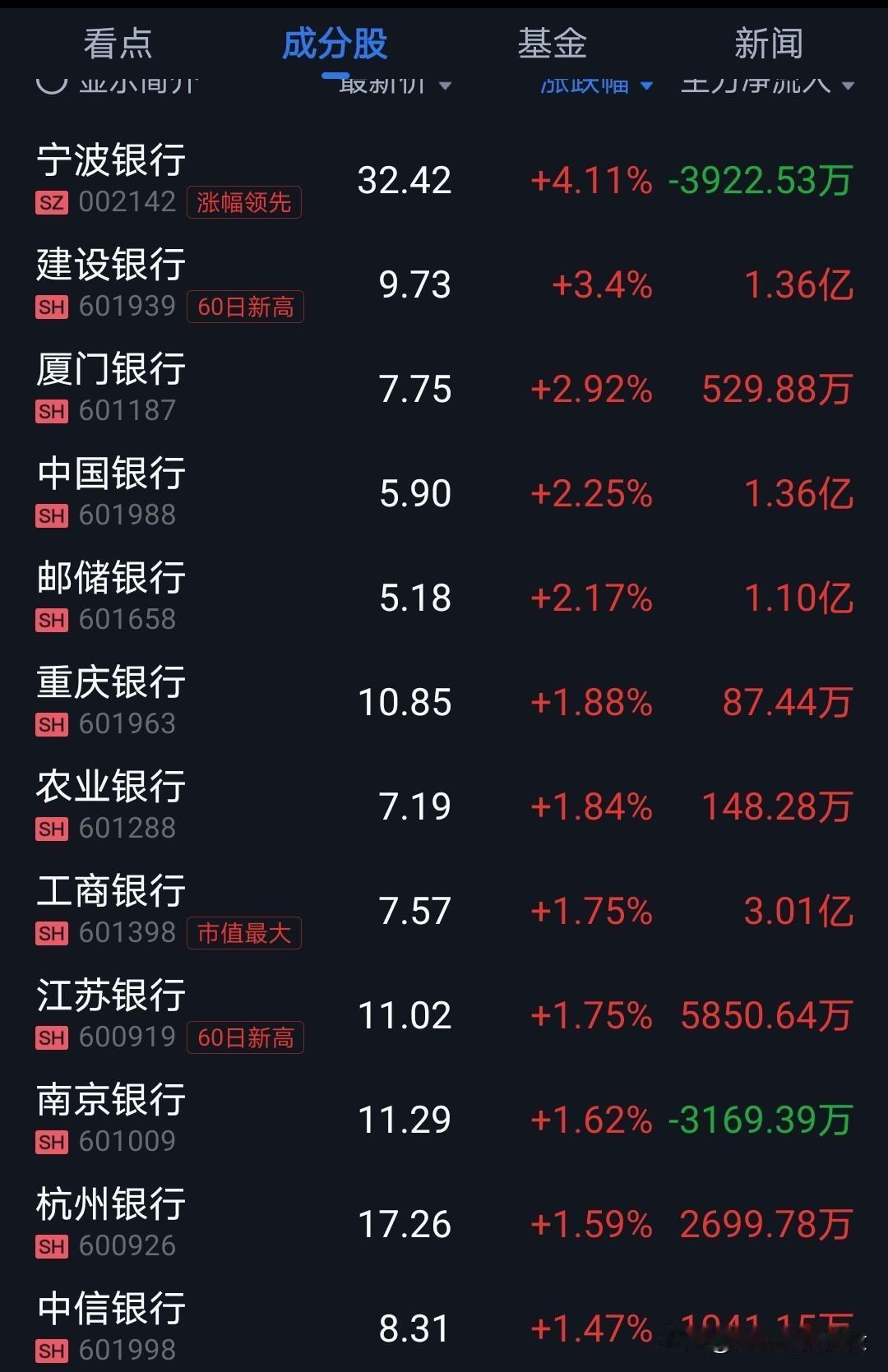Image resolution: width=888 pixels, height=1372 pixels.
Task: Click the SH badge next to 建设银行
Action: click(x=51, y=307)
